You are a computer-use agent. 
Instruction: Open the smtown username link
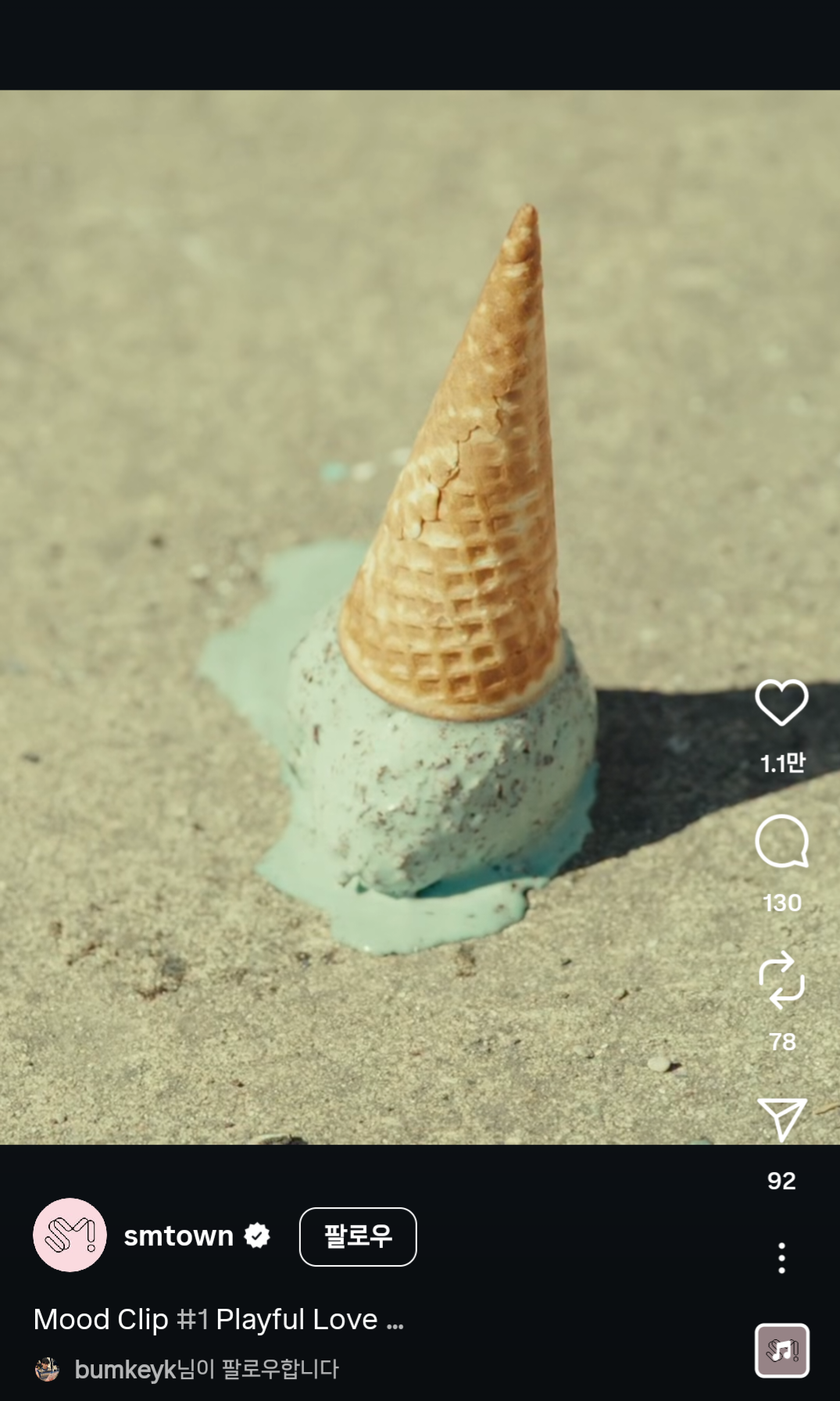click(x=178, y=1236)
